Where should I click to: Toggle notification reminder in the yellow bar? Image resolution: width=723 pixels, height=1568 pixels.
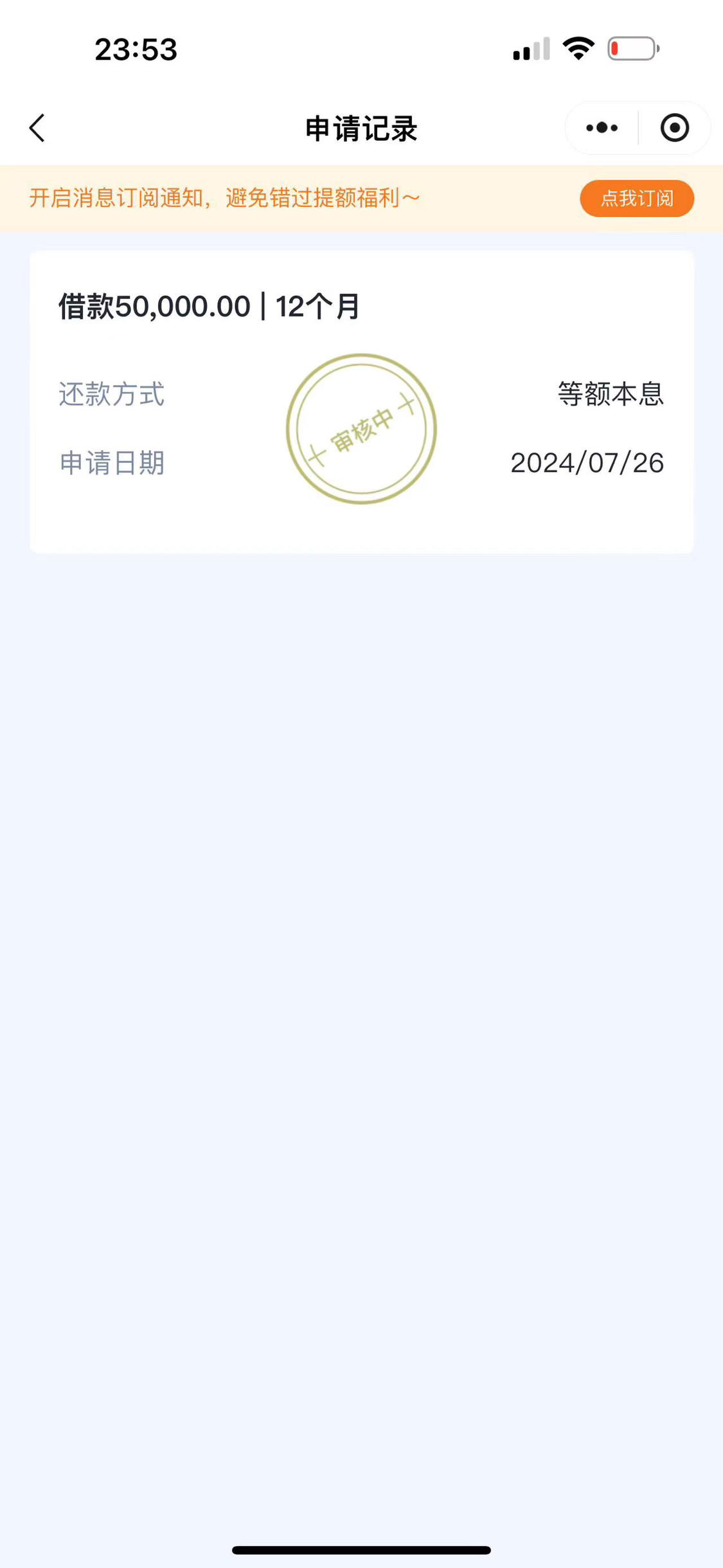[x=636, y=199]
